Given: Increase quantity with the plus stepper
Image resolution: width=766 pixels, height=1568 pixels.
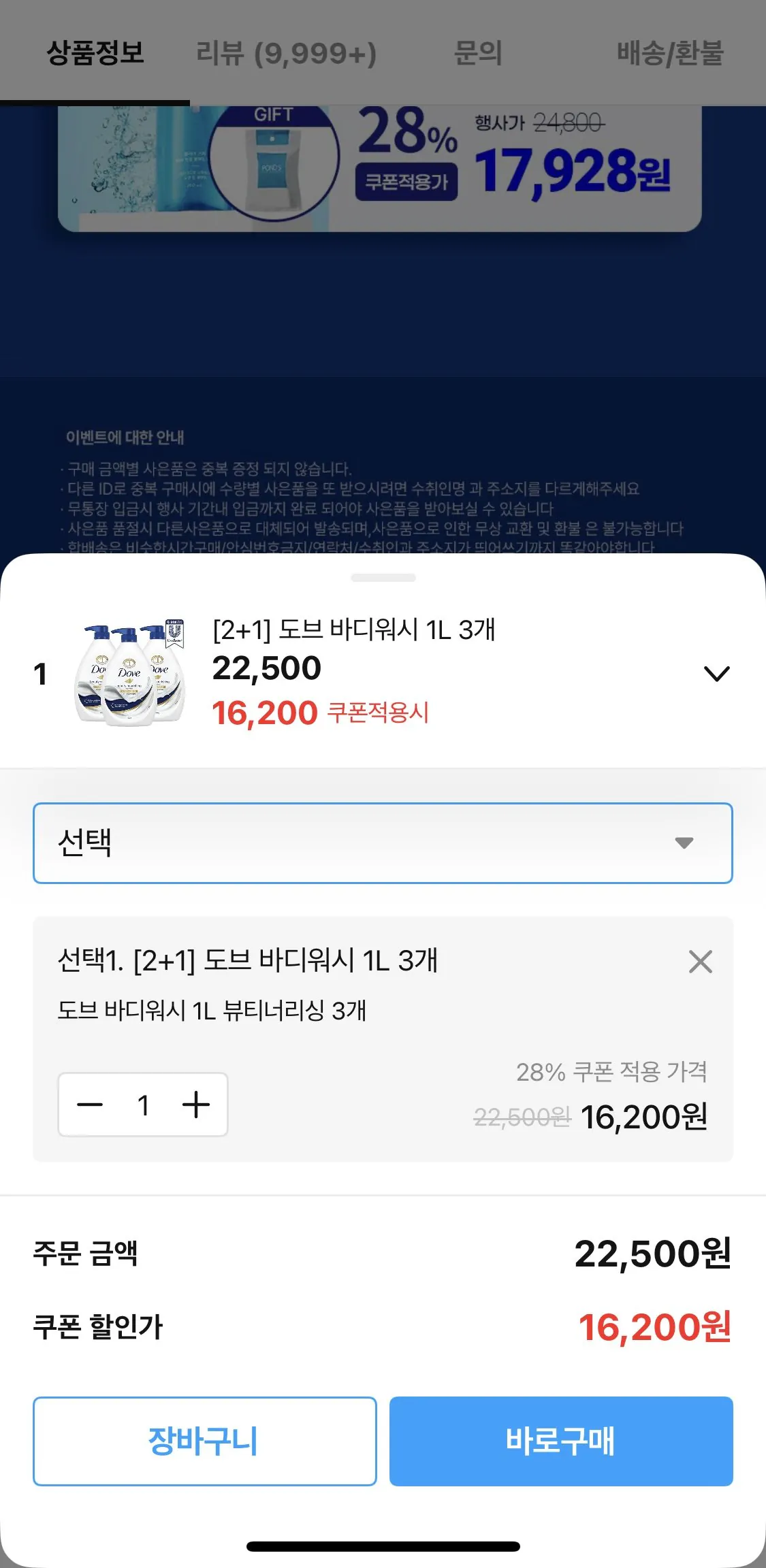Looking at the screenshot, I should pos(197,1105).
